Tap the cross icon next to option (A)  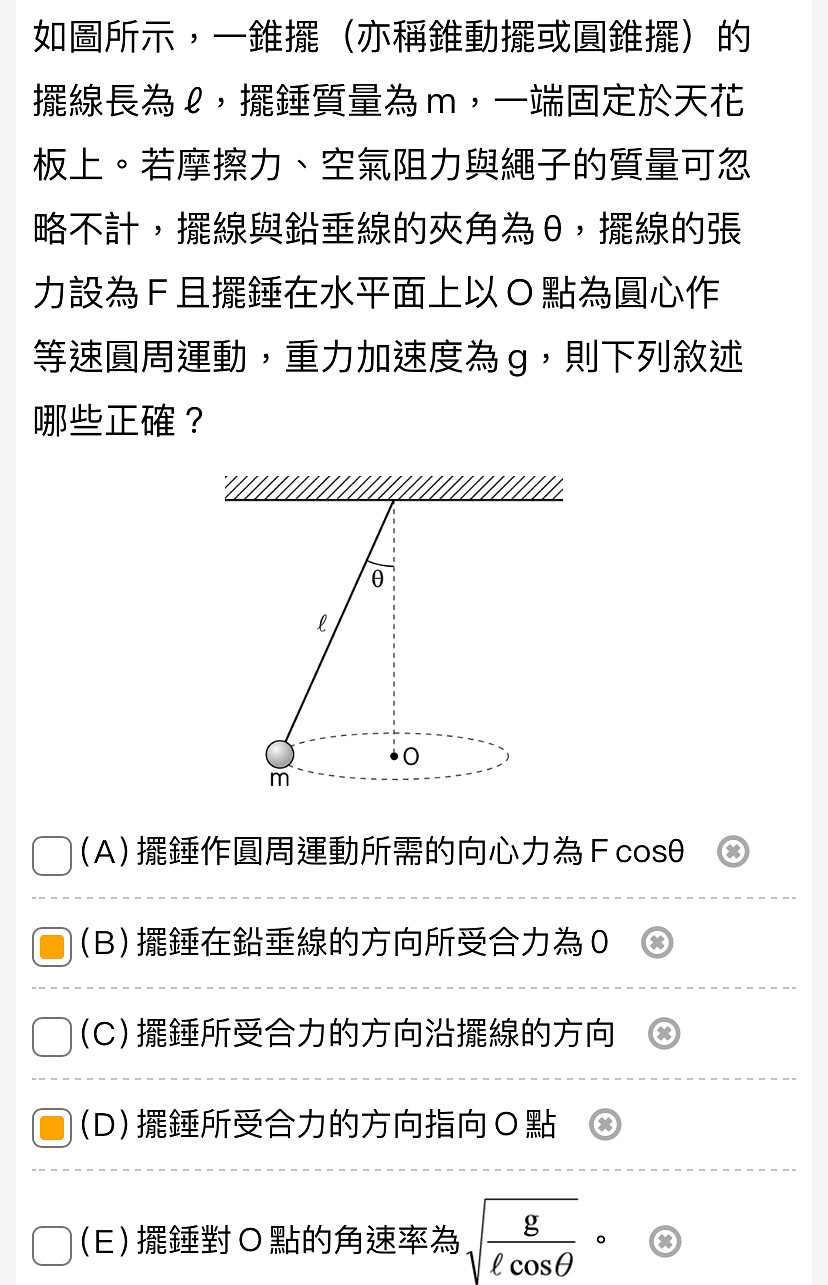pyautogui.click(x=733, y=852)
